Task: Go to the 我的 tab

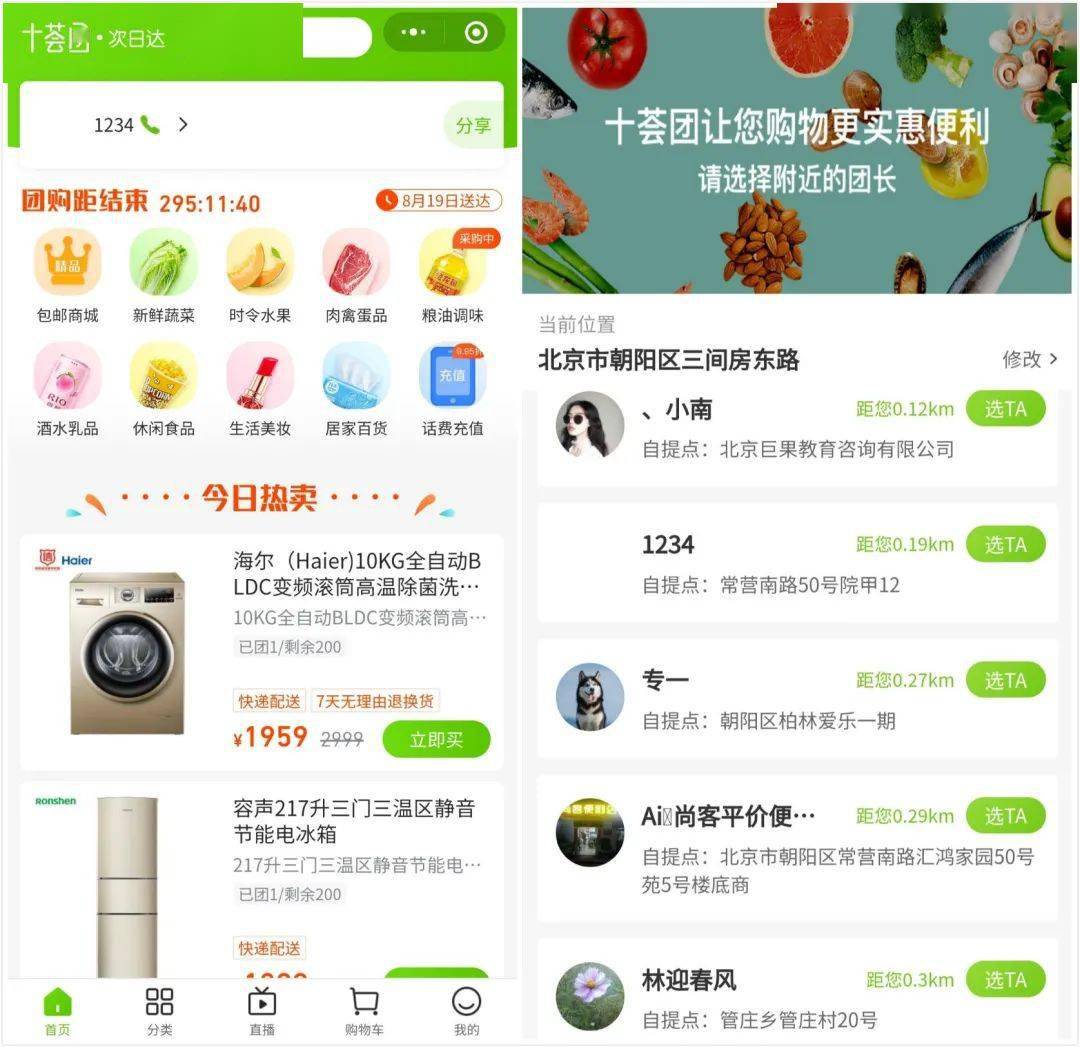Action: [466, 1012]
